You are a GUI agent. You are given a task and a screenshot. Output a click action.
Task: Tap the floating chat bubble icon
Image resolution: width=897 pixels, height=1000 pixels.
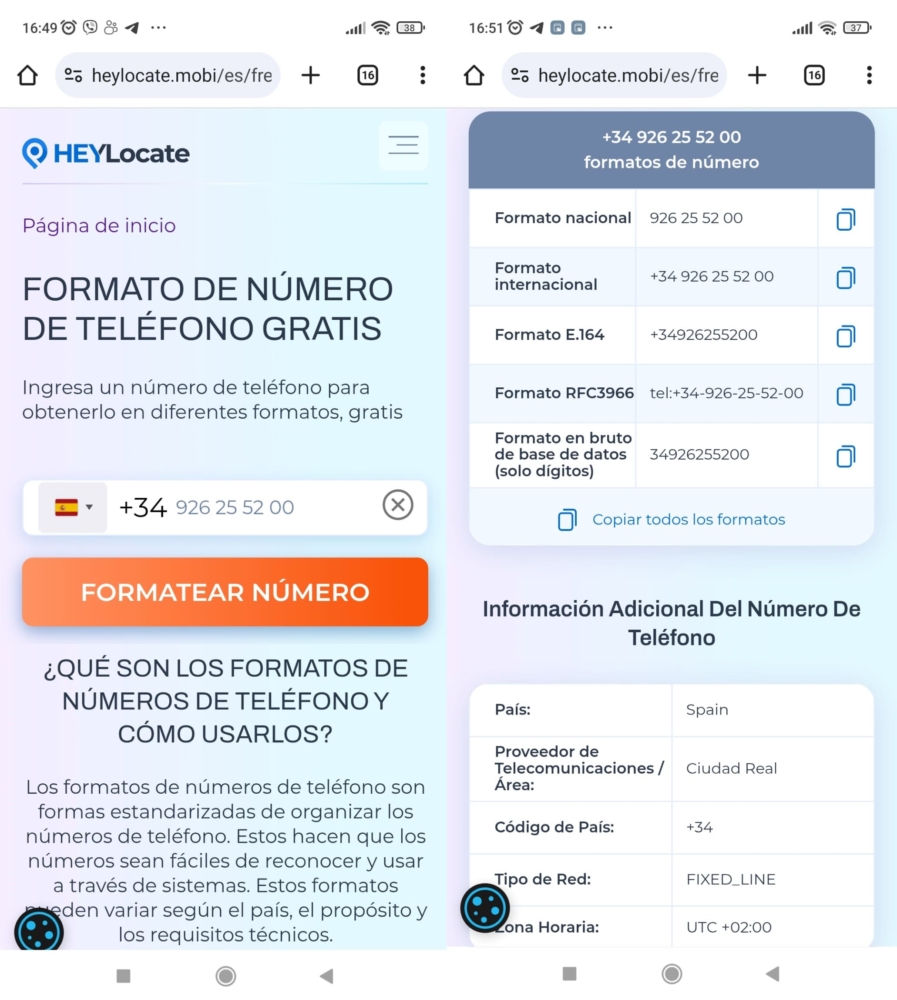click(38, 931)
